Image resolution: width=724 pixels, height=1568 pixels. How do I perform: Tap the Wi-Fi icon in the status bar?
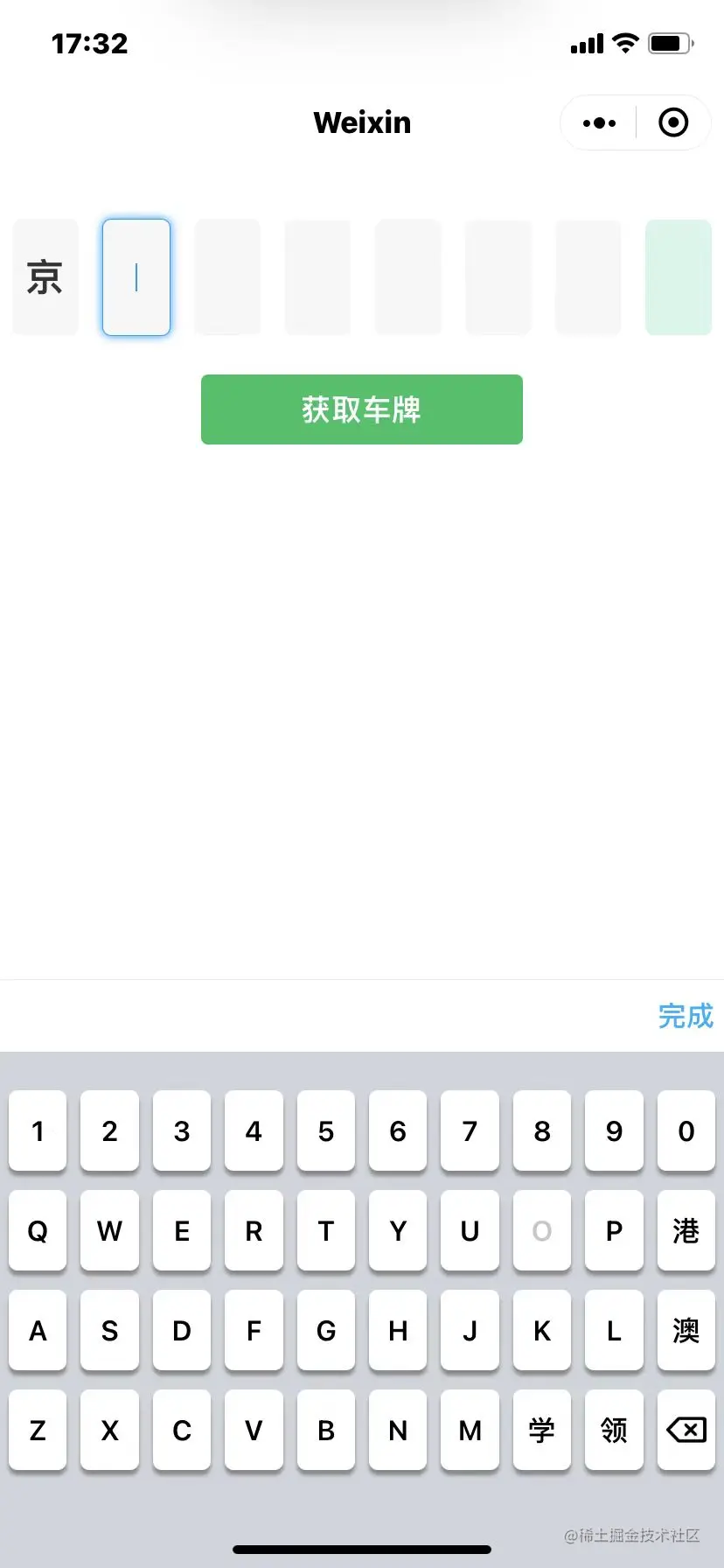click(624, 42)
